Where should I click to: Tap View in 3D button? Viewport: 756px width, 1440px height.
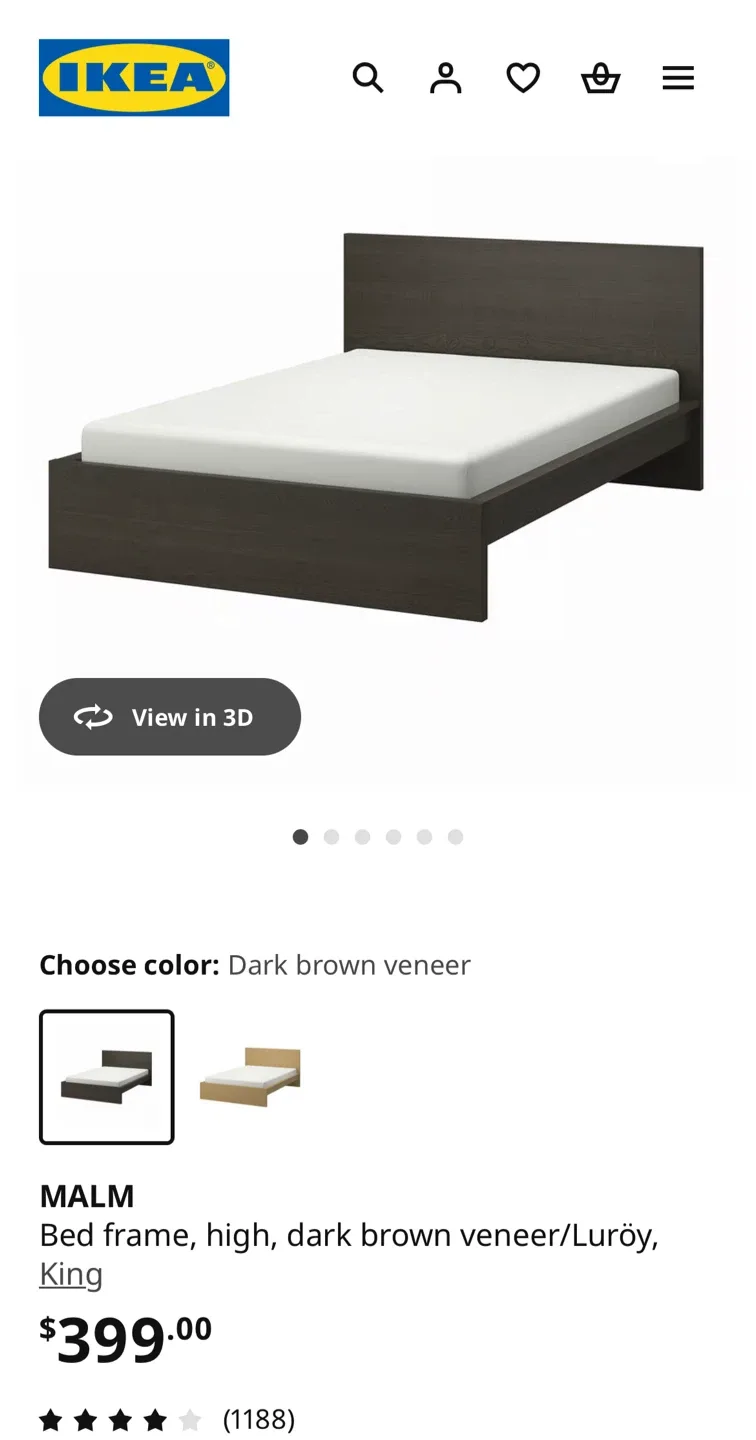[x=170, y=717]
